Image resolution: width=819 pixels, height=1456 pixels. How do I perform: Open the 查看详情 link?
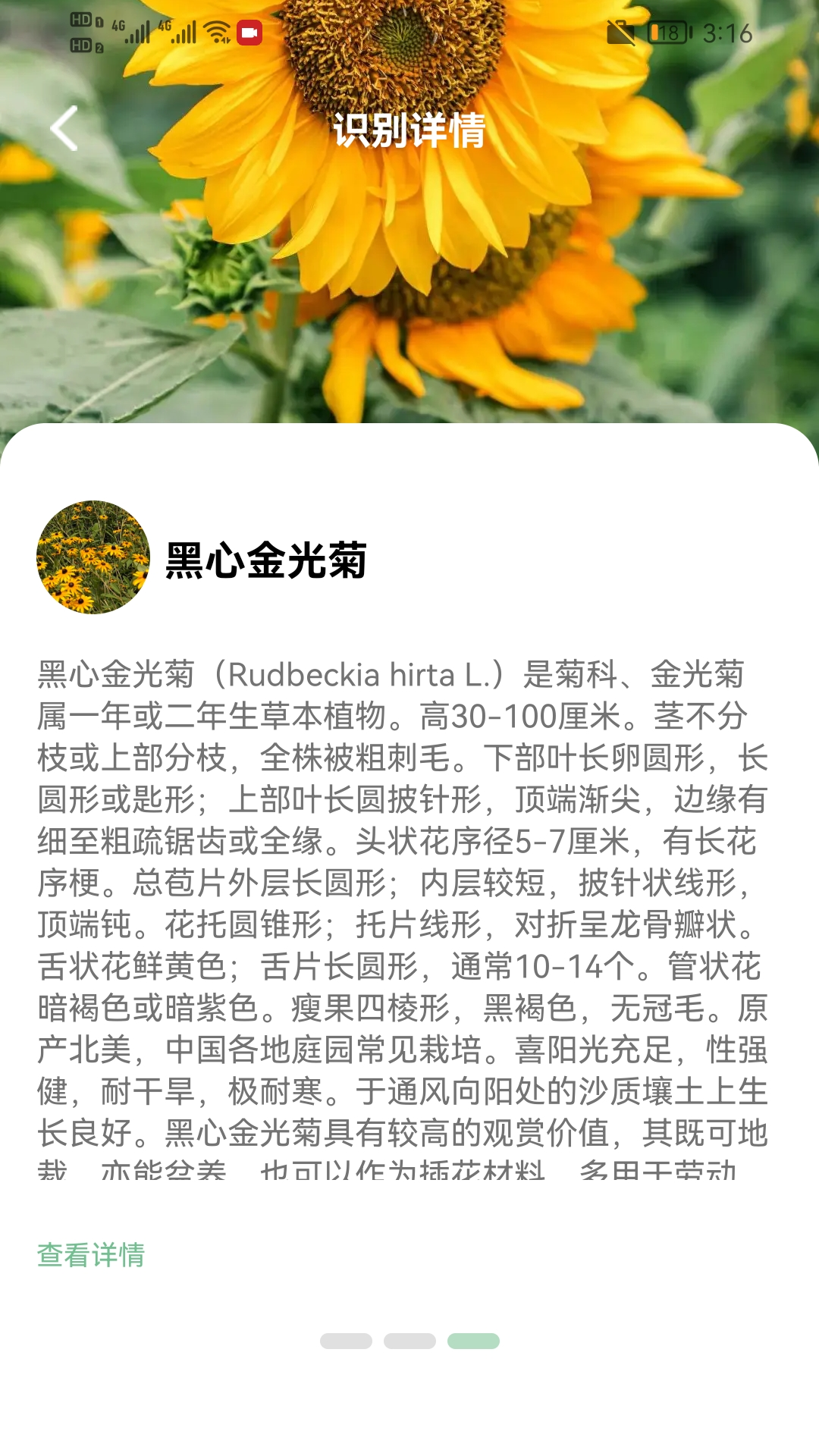(91, 1255)
